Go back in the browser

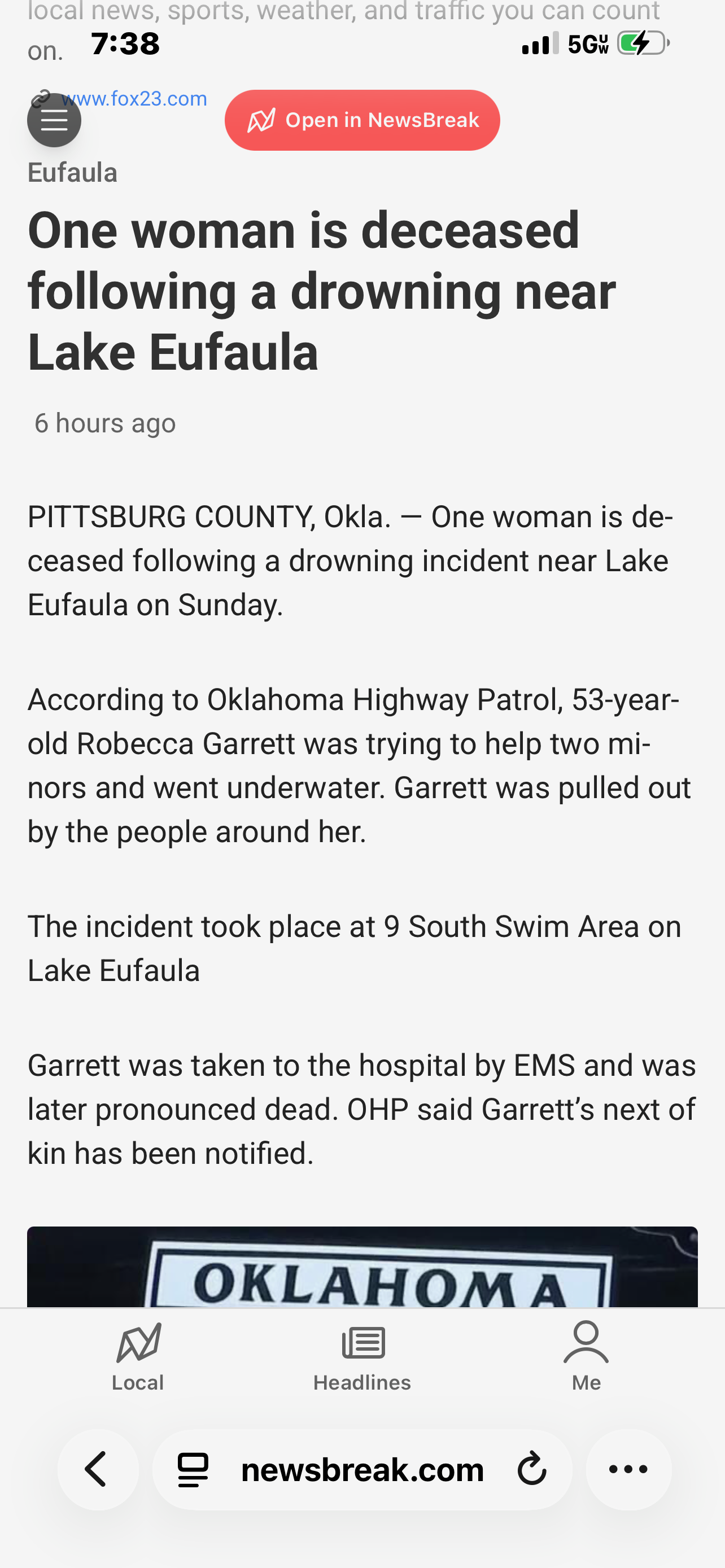98,1469
